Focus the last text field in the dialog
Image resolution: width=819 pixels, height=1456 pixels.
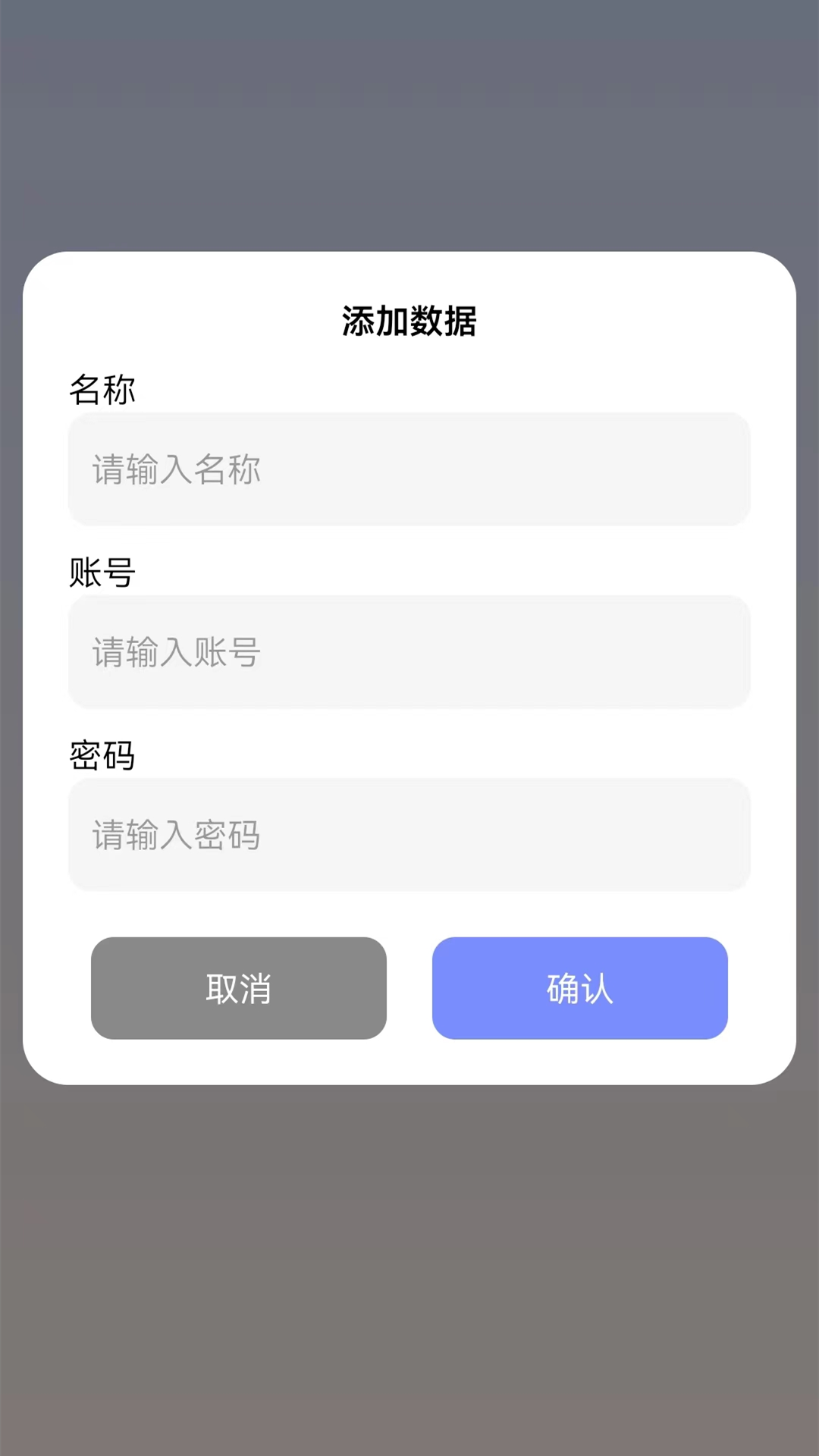click(409, 836)
